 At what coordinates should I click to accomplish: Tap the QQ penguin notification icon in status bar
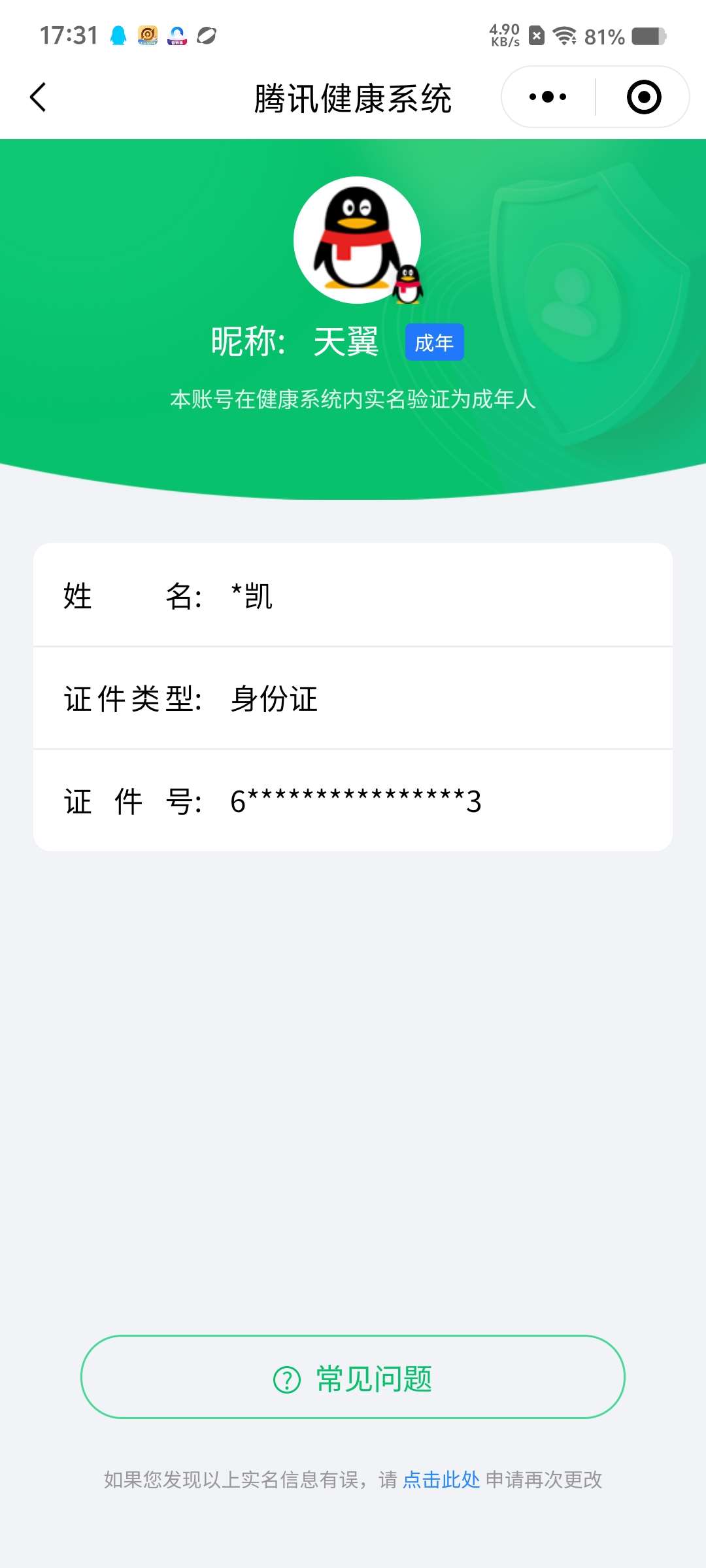(118, 36)
